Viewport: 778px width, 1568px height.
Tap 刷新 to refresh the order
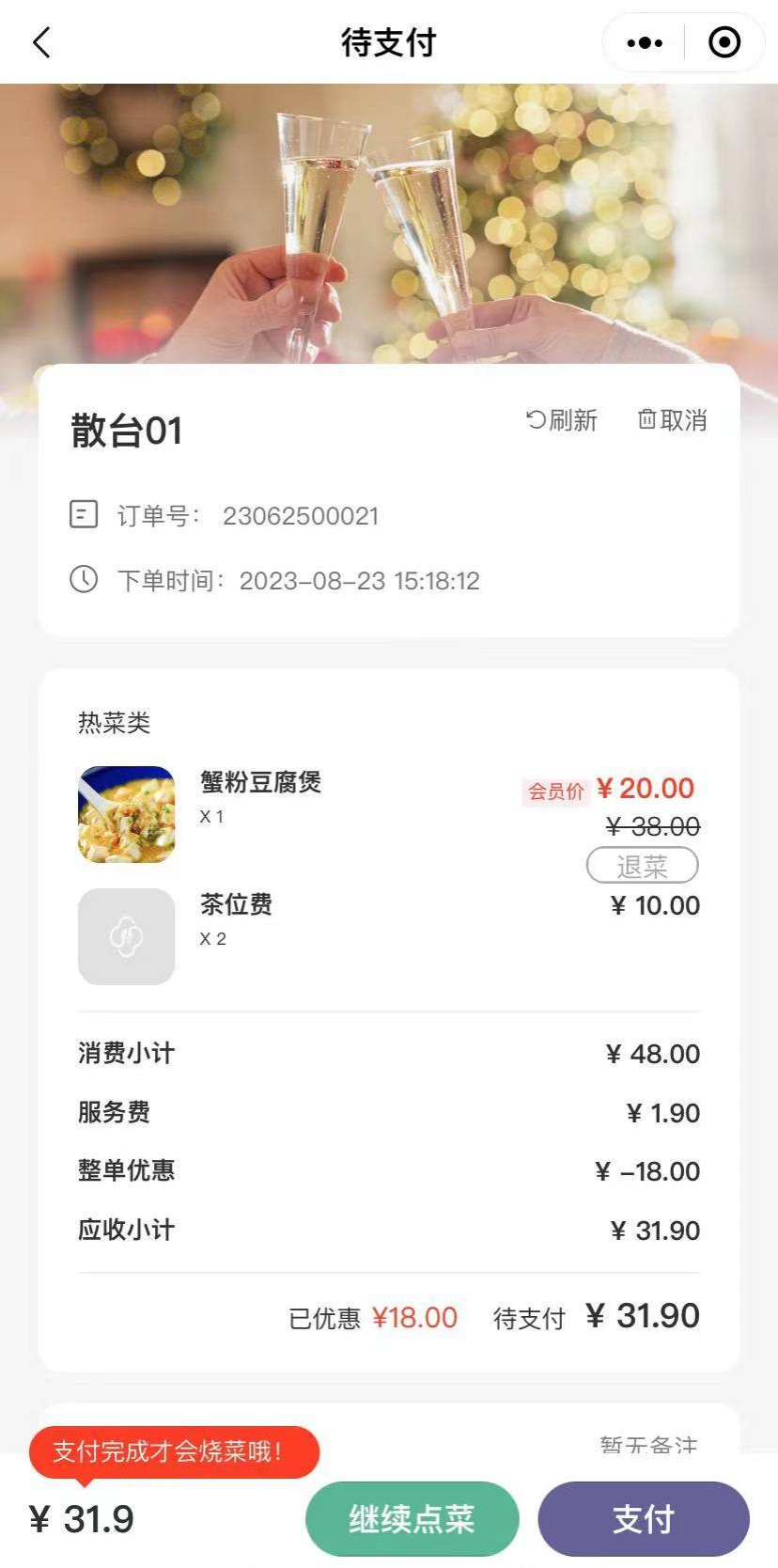click(x=562, y=420)
